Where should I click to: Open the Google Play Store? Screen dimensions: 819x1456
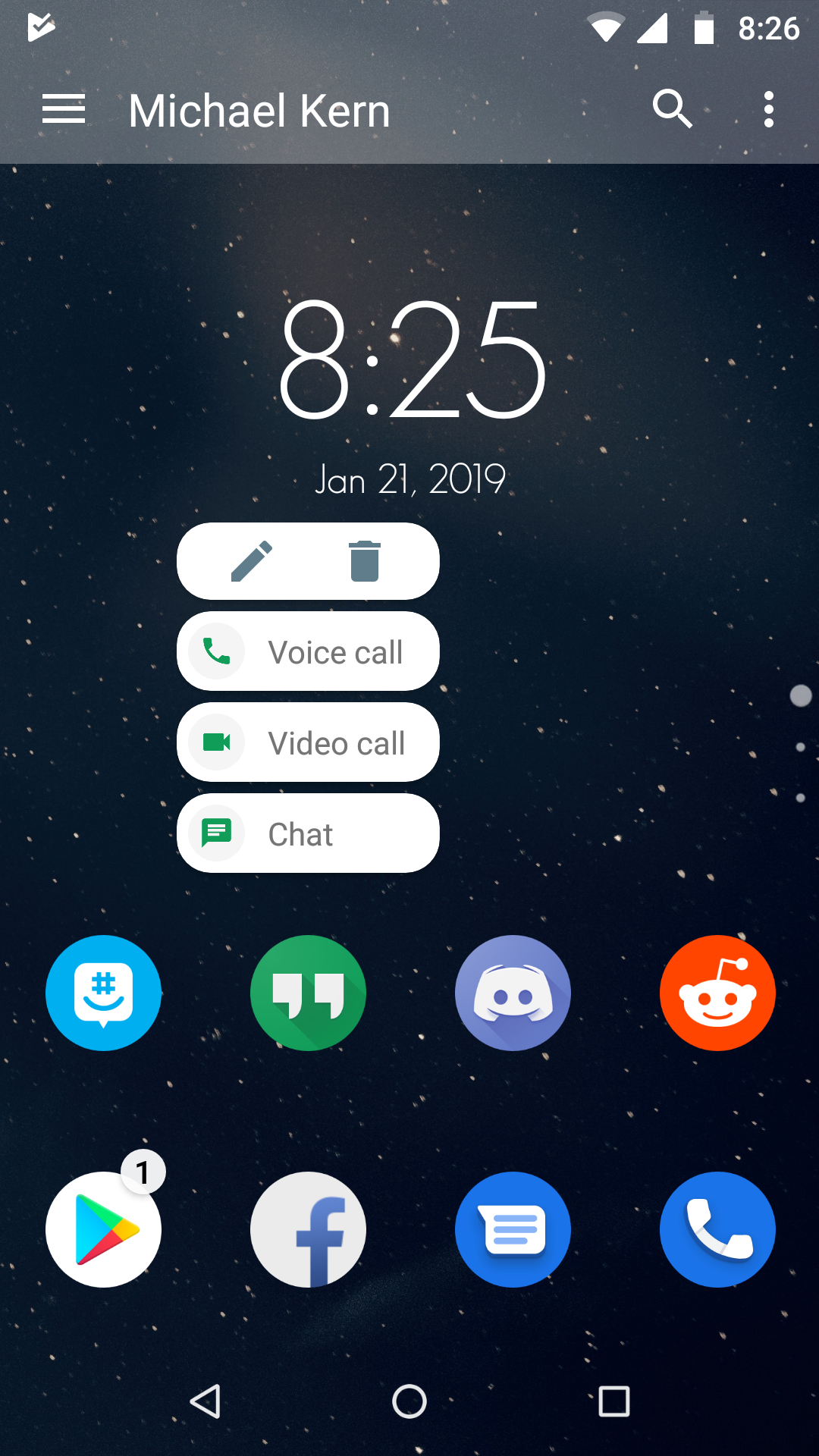[x=103, y=1229]
